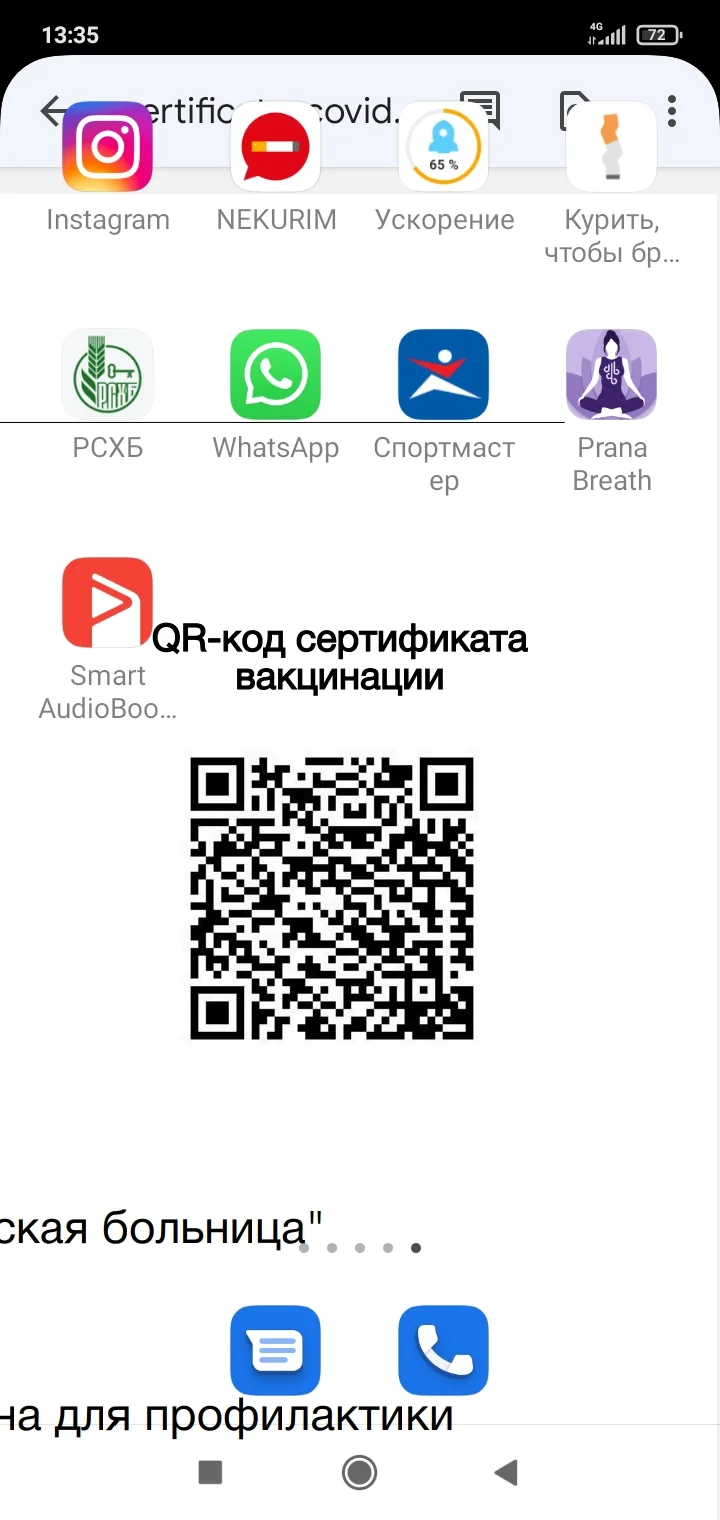
Task: Tap the system home button
Action: [359, 1472]
